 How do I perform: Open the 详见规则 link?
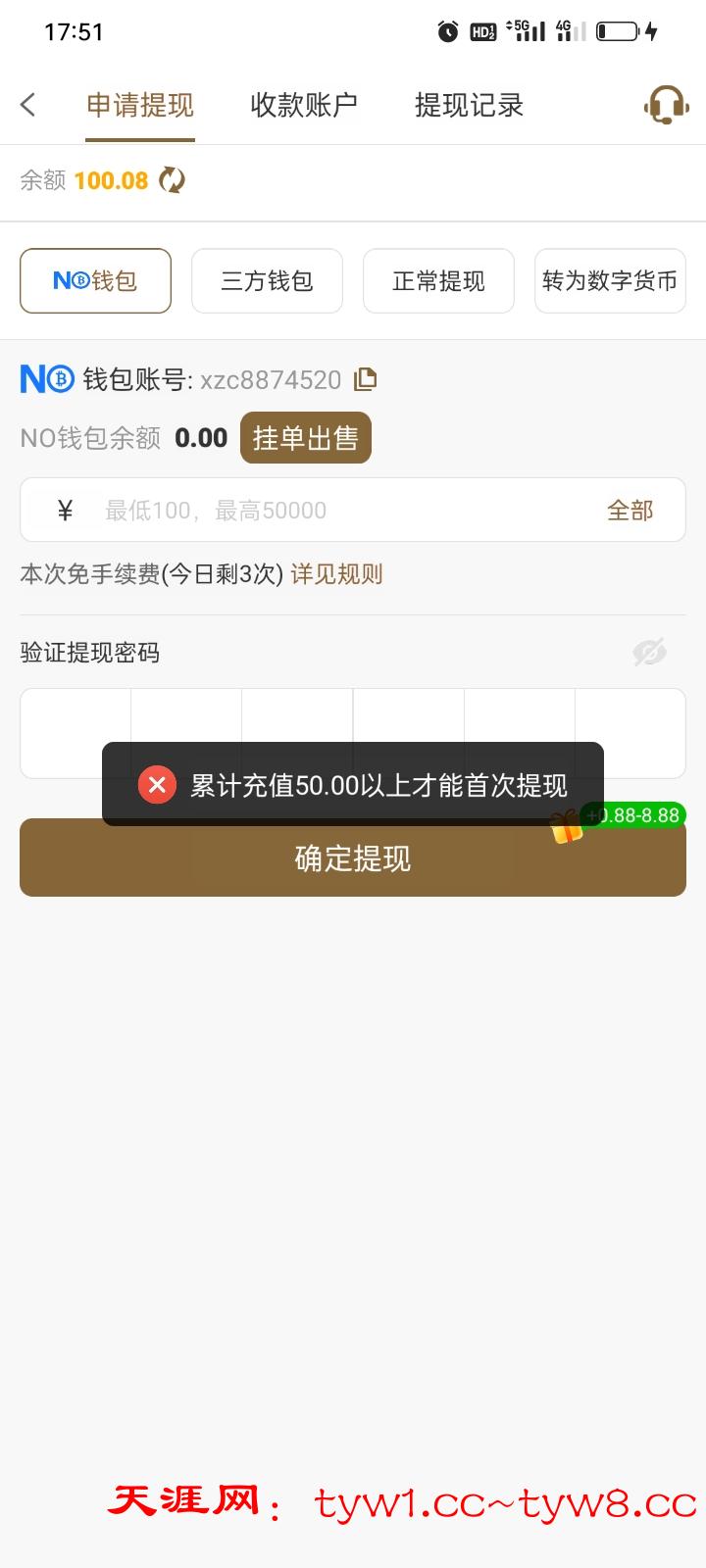point(336,574)
